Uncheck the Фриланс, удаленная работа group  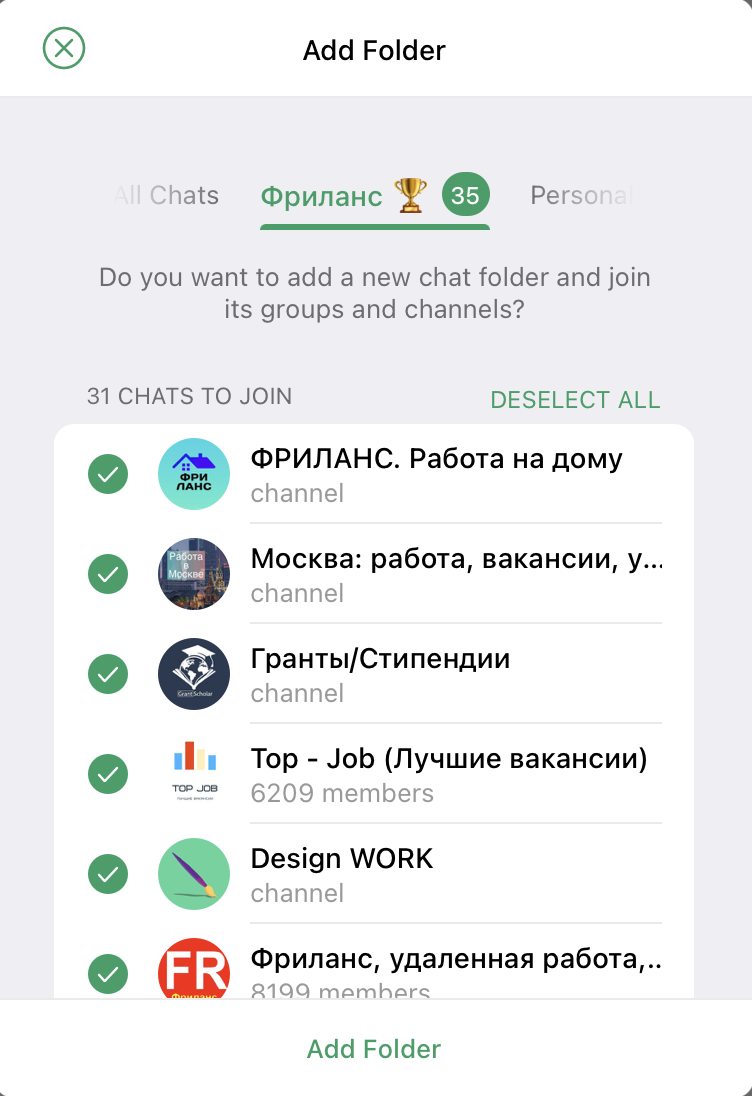pos(108,974)
